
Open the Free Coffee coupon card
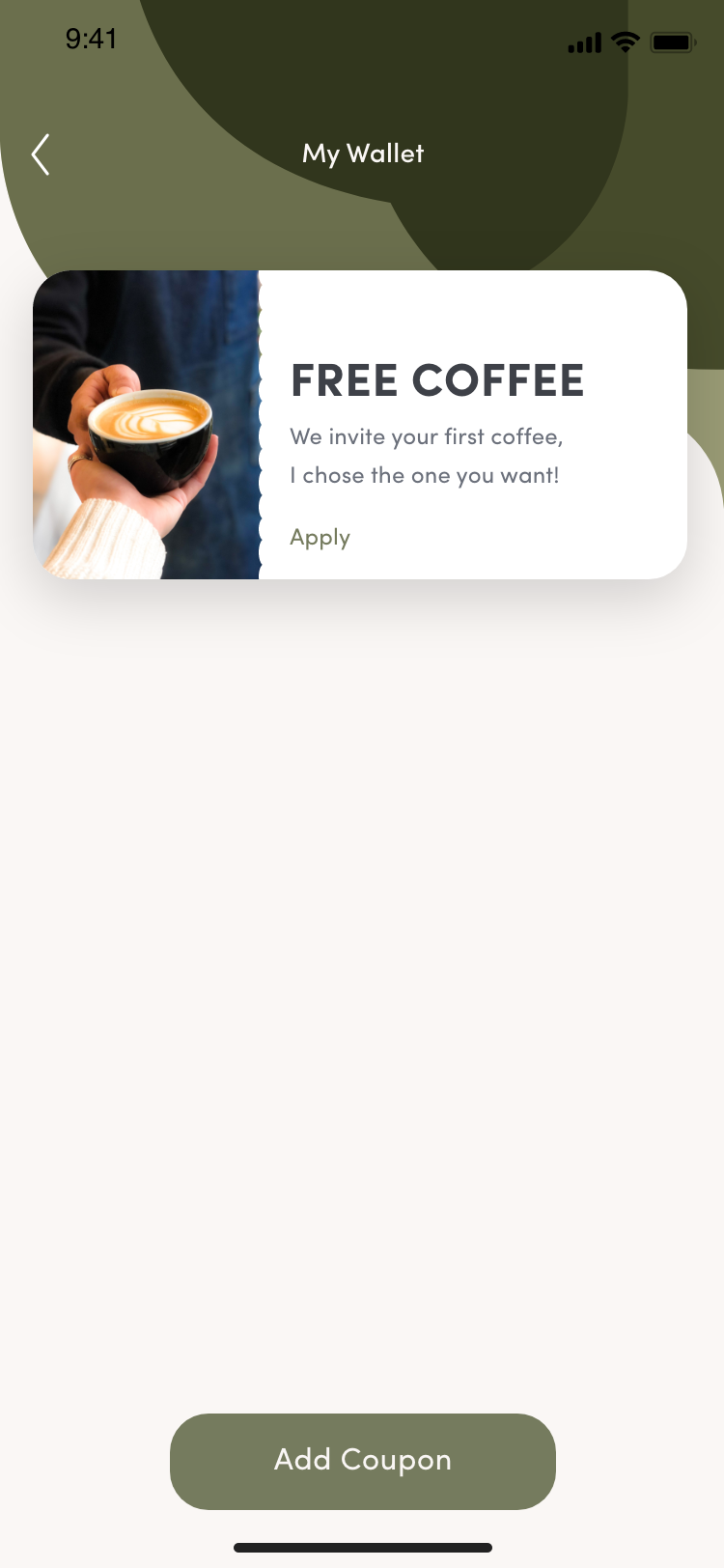360,425
